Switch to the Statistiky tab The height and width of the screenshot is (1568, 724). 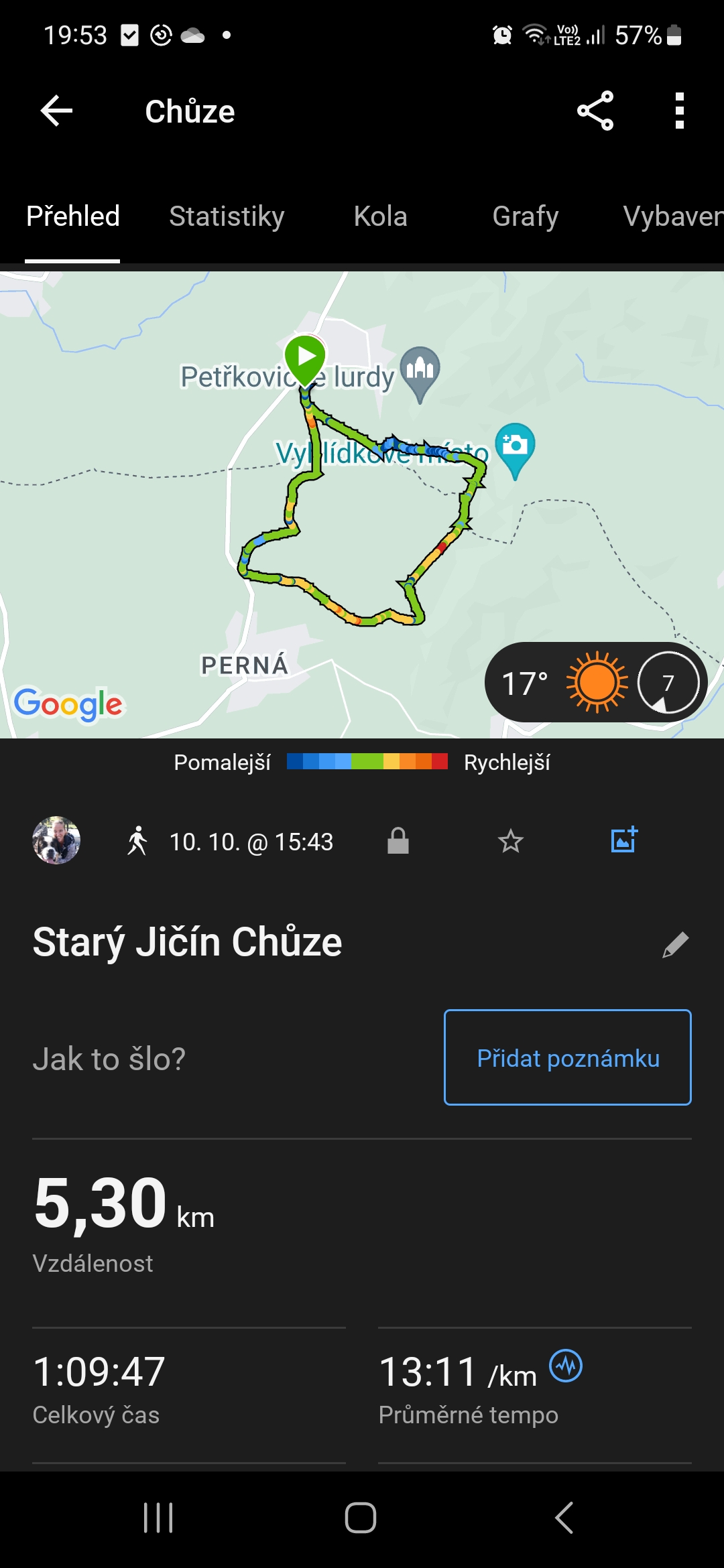click(227, 216)
